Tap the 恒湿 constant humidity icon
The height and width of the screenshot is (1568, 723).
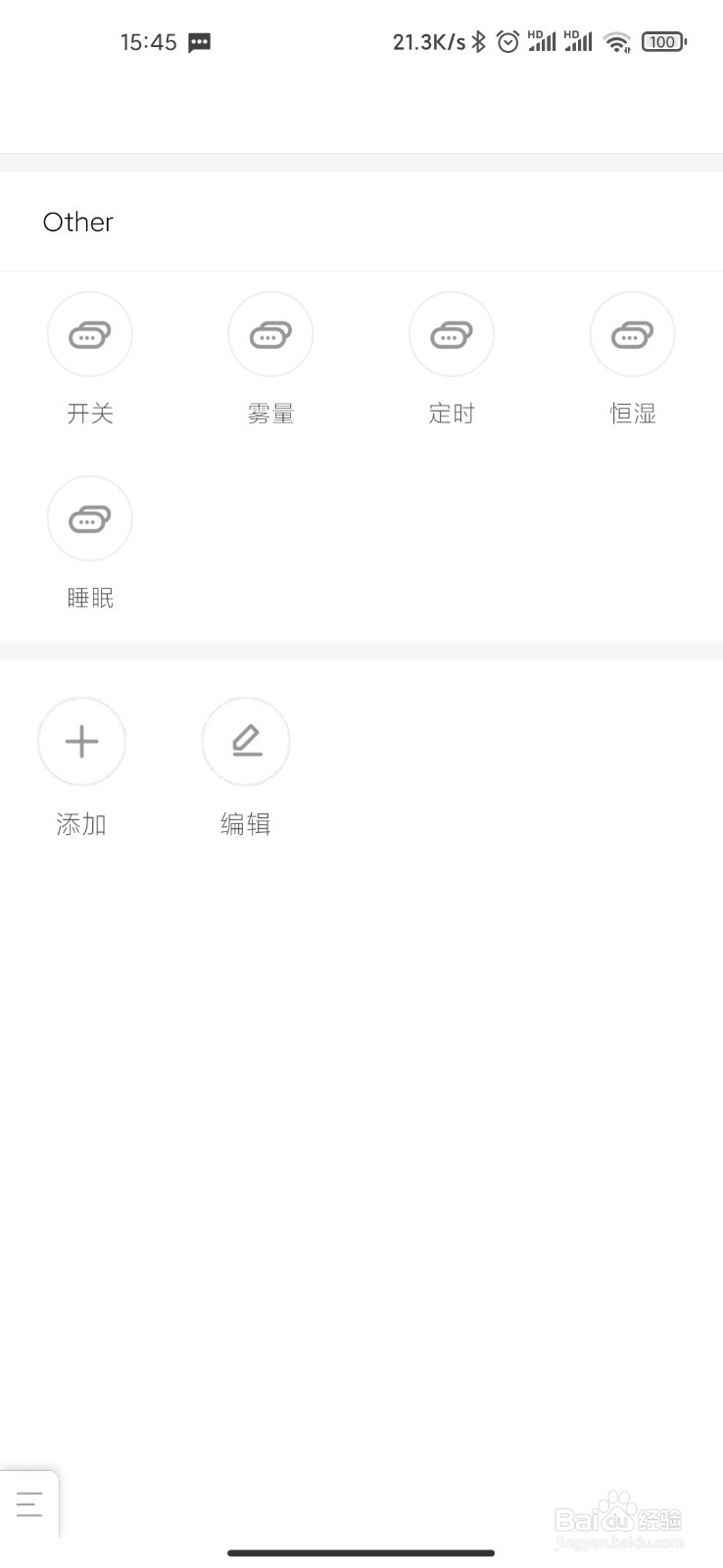(x=632, y=334)
